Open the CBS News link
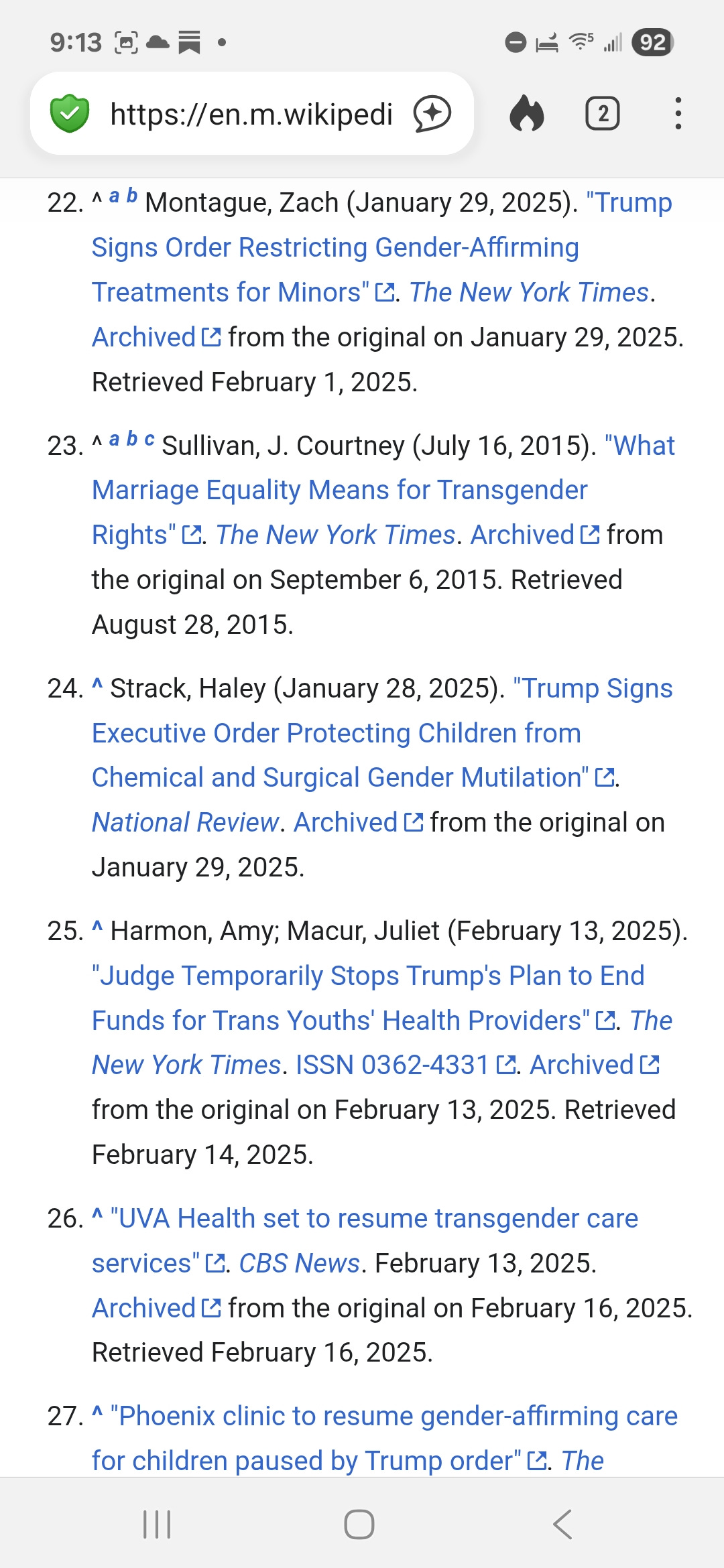 [x=300, y=1263]
